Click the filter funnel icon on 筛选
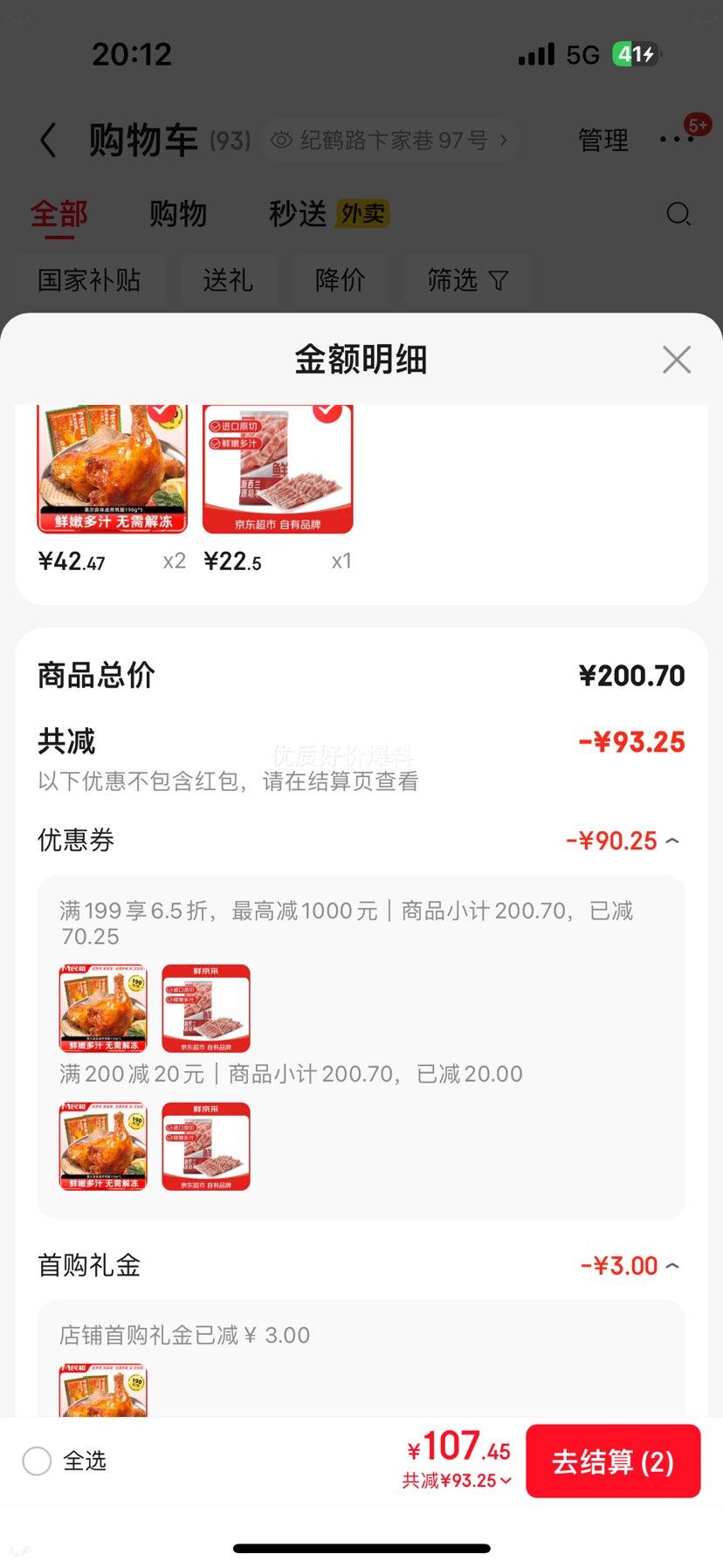The height and width of the screenshot is (1568, 723). pos(499,280)
